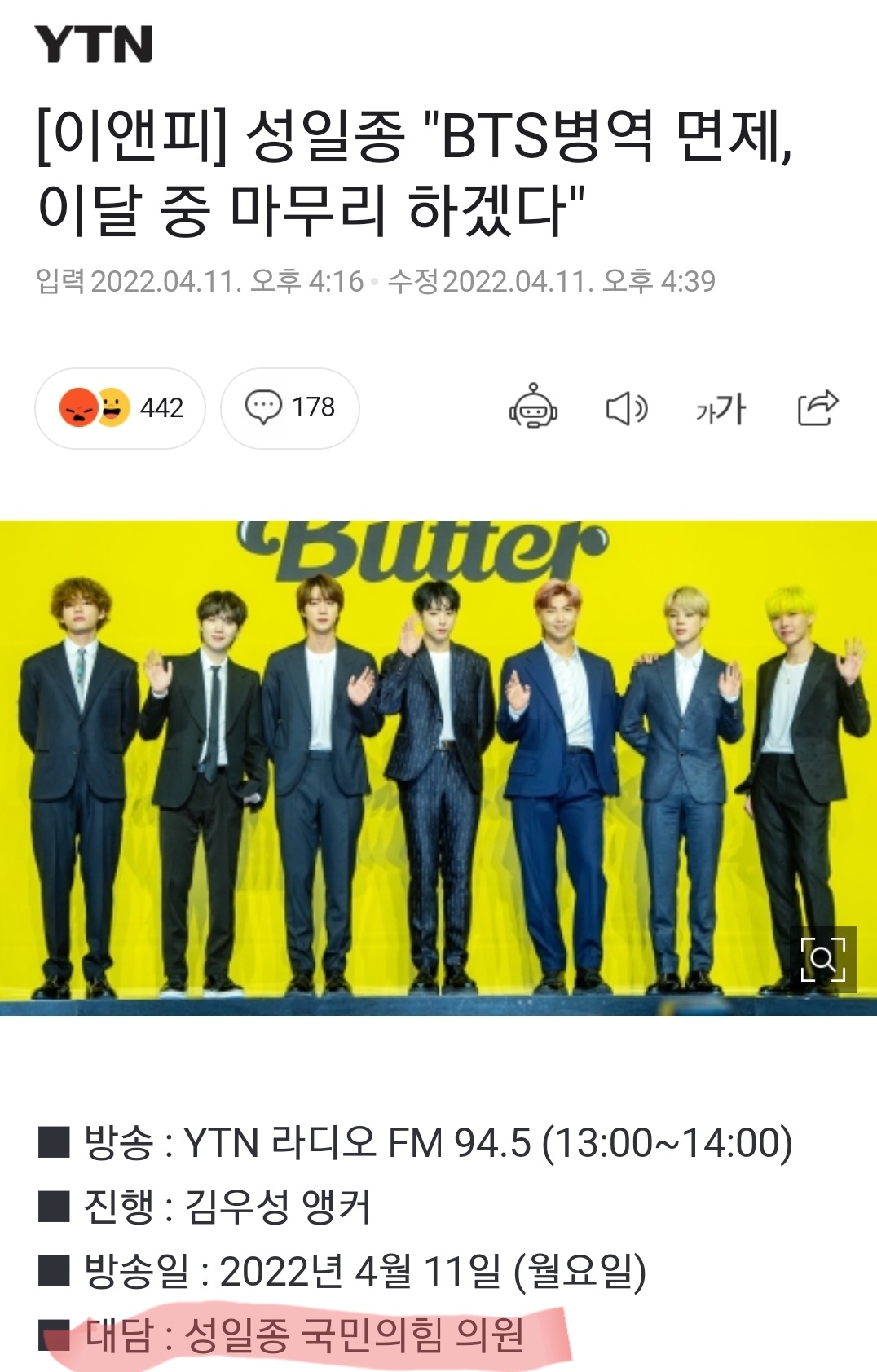Image resolution: width=877 pixels, height=1372 pixels.
Task: Enlarge the article photo with the magnifier icon
Action: (822, 959)
